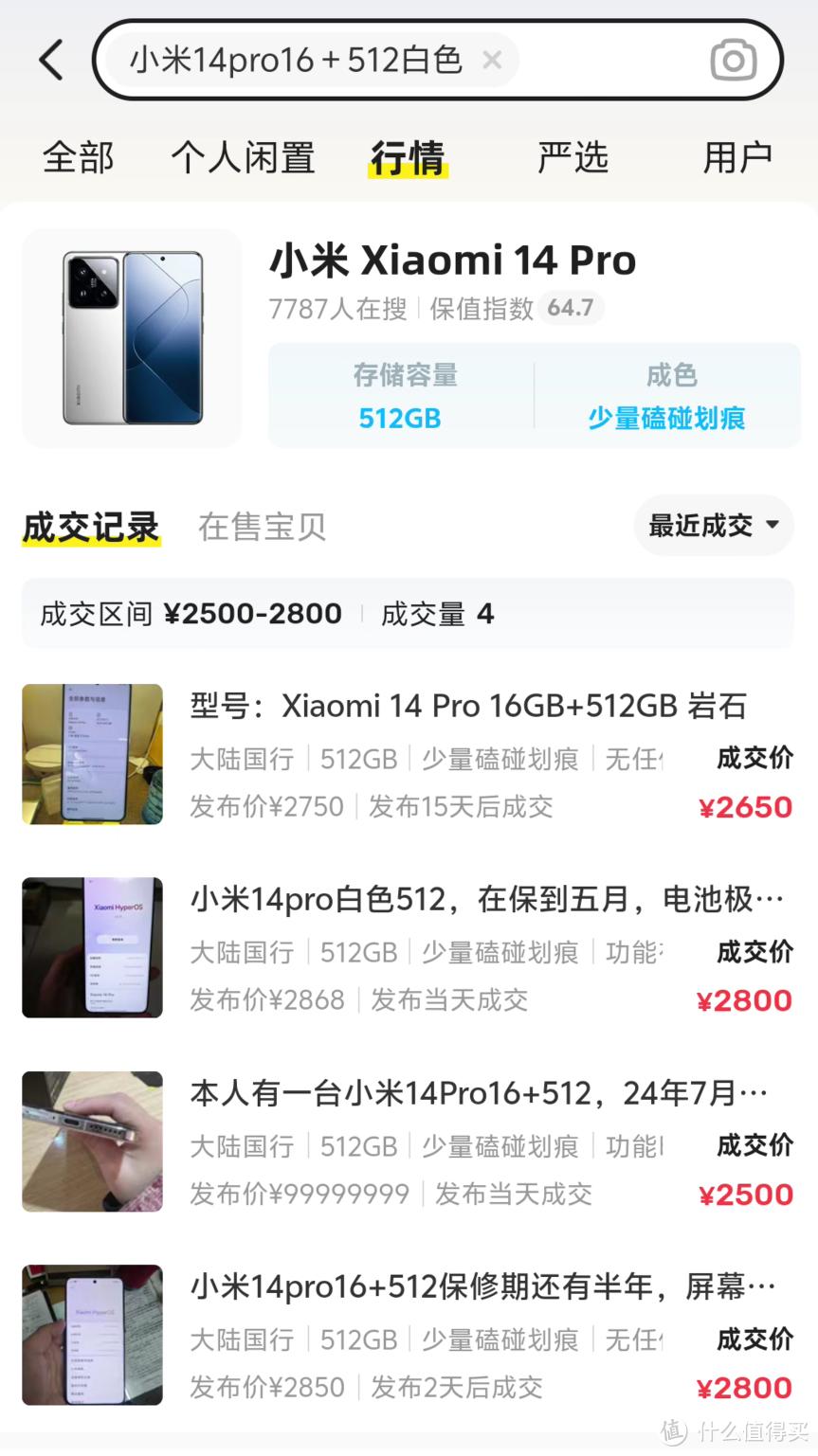The height and width of the screenshot is (1456, 818).
Task: Go back using the top-left arrow
Action: [x=51, y=61]
